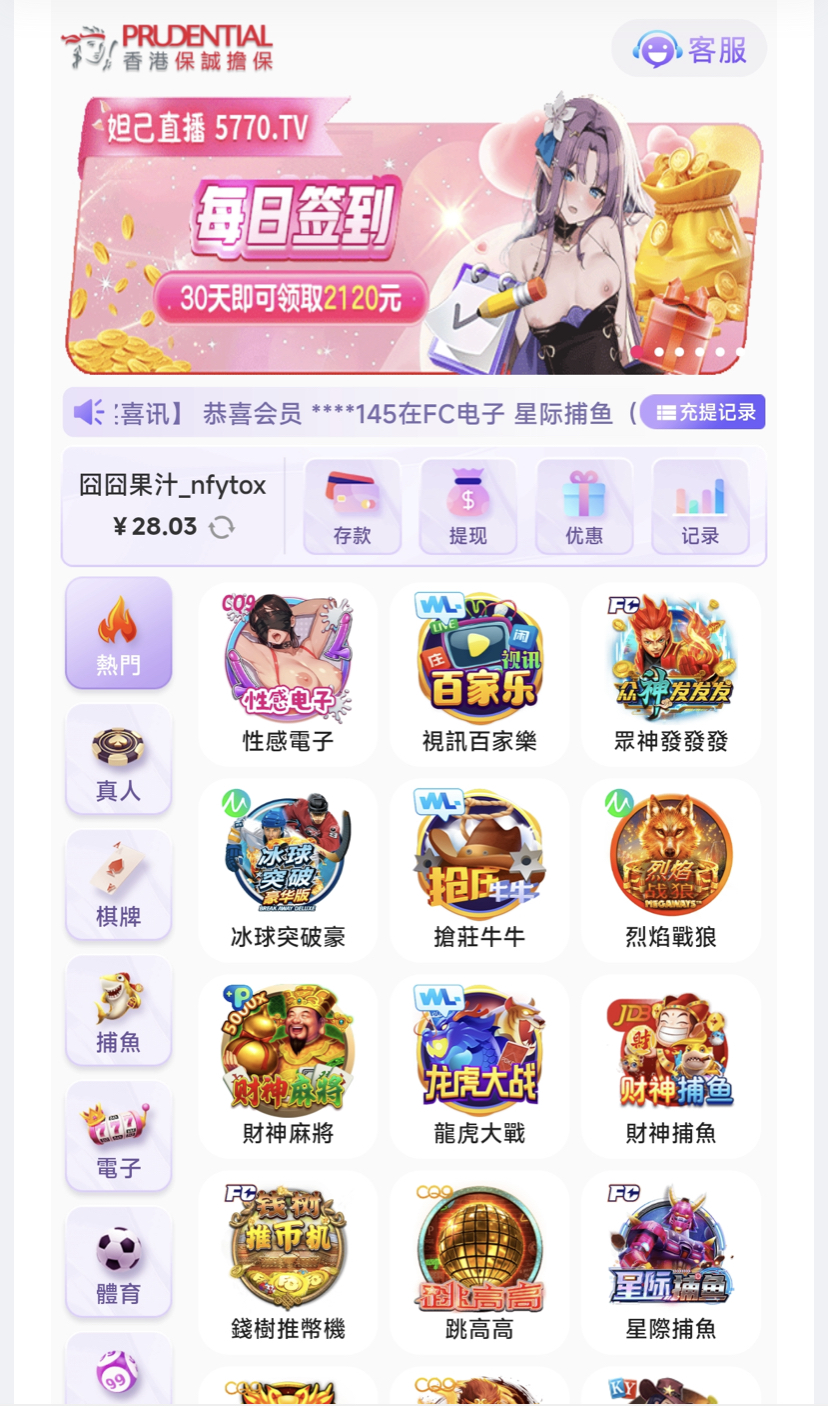828x1409 pixels.
Task: Switch to the 體育 category
Action: [x=119, y=1263]
